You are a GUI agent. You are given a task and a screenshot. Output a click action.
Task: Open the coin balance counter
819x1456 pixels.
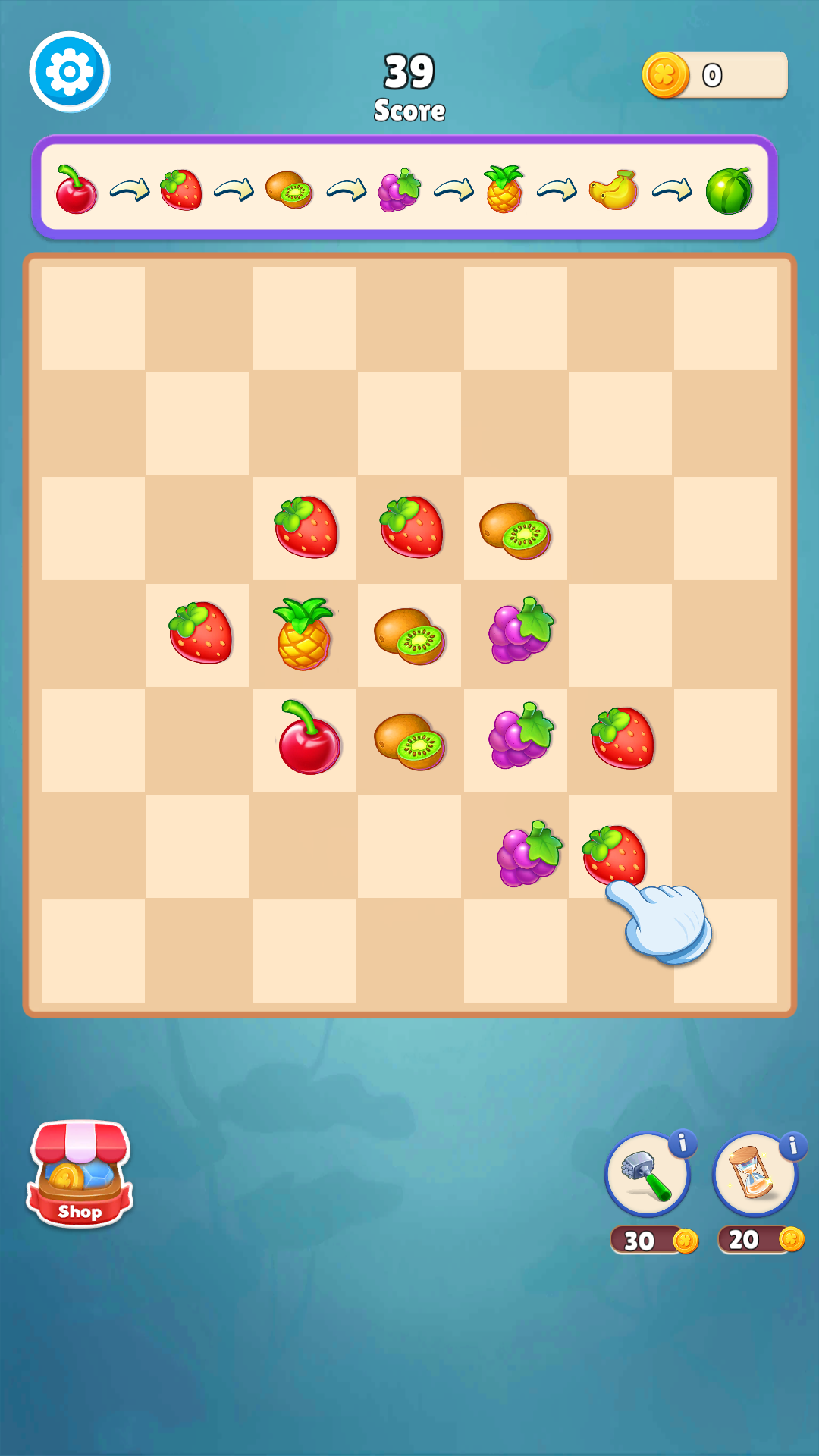714,75
